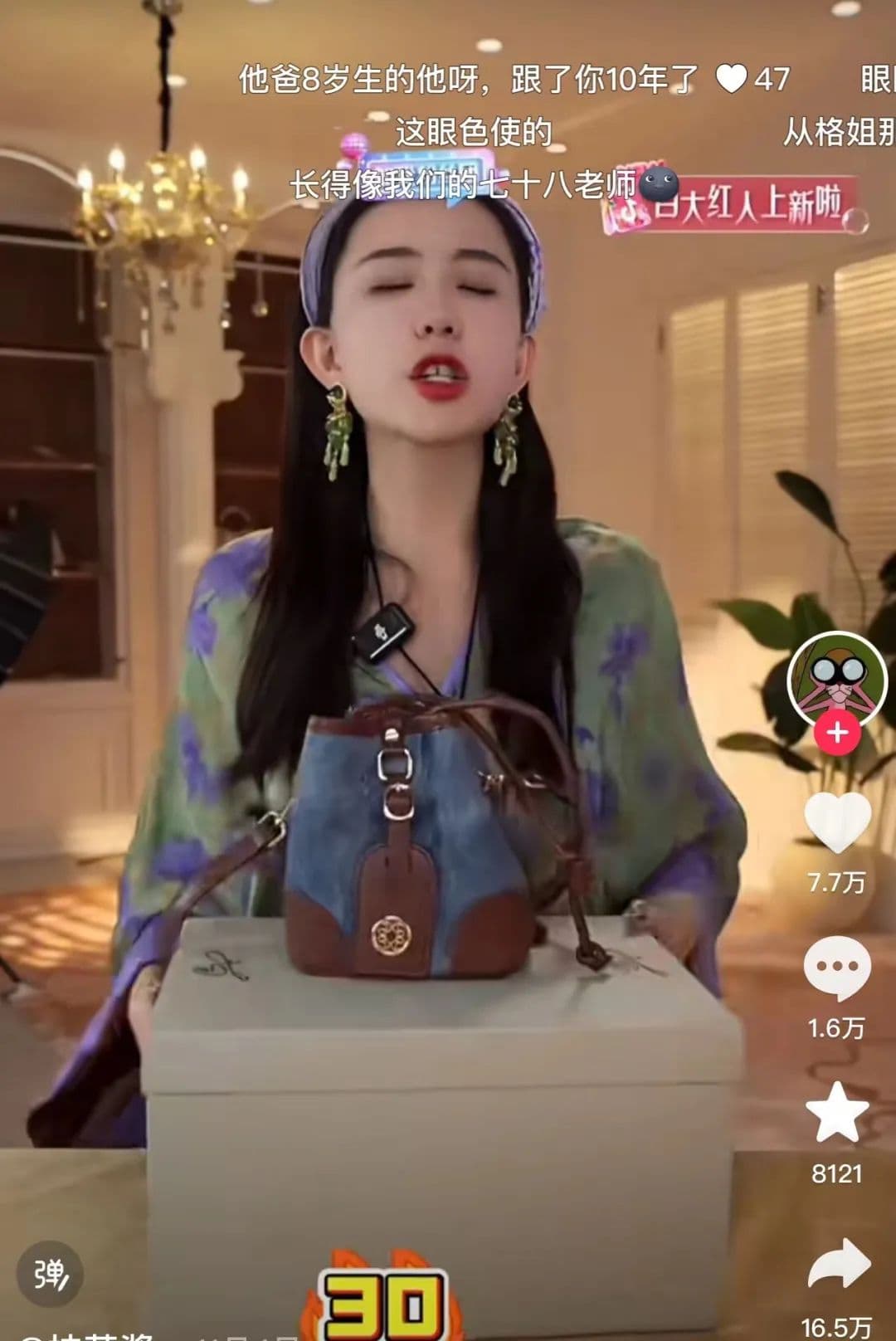Follow the creator with the plus button

click(x=836, y=733)
